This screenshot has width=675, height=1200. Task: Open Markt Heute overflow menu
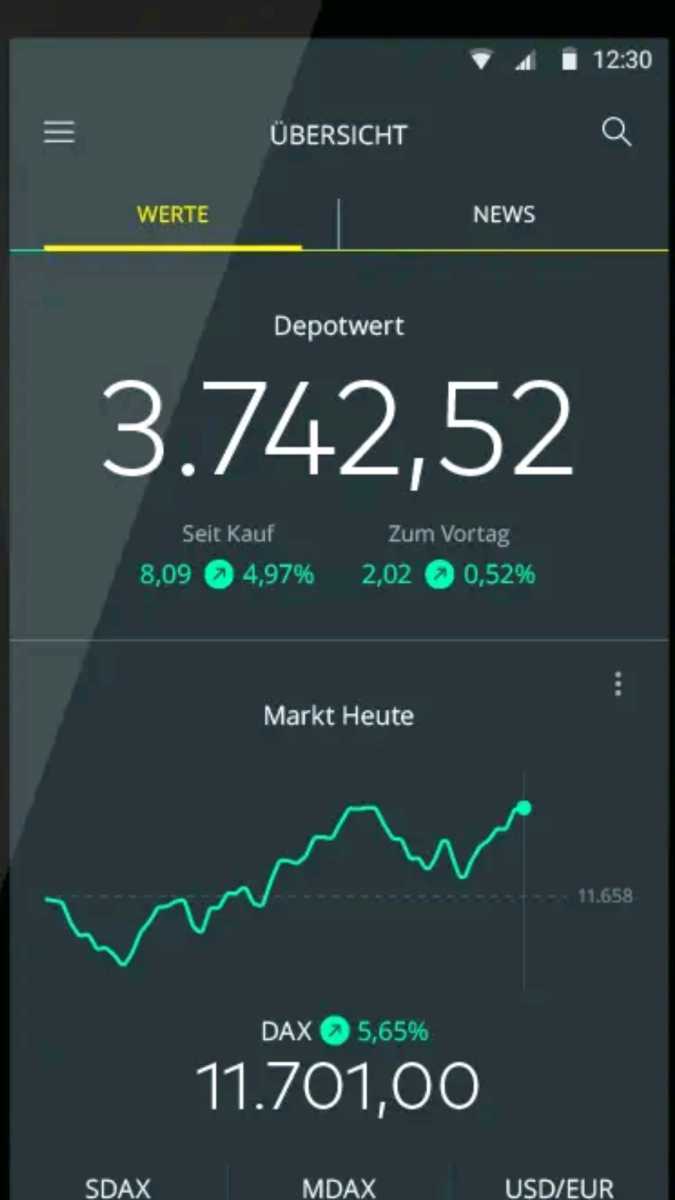618,684
